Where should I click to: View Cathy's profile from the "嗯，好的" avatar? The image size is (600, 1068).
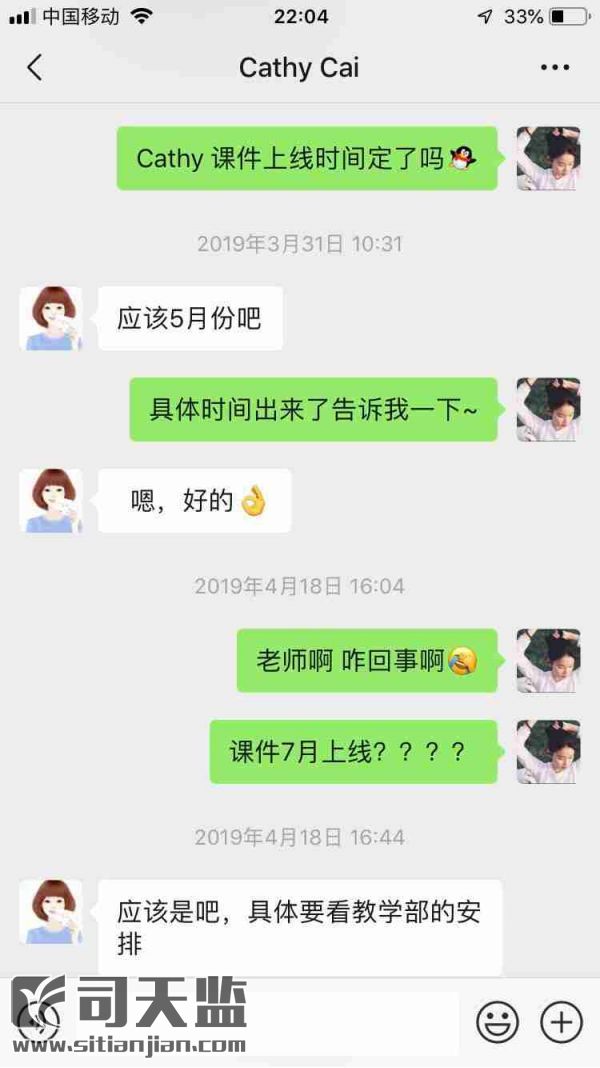point(51,500)
